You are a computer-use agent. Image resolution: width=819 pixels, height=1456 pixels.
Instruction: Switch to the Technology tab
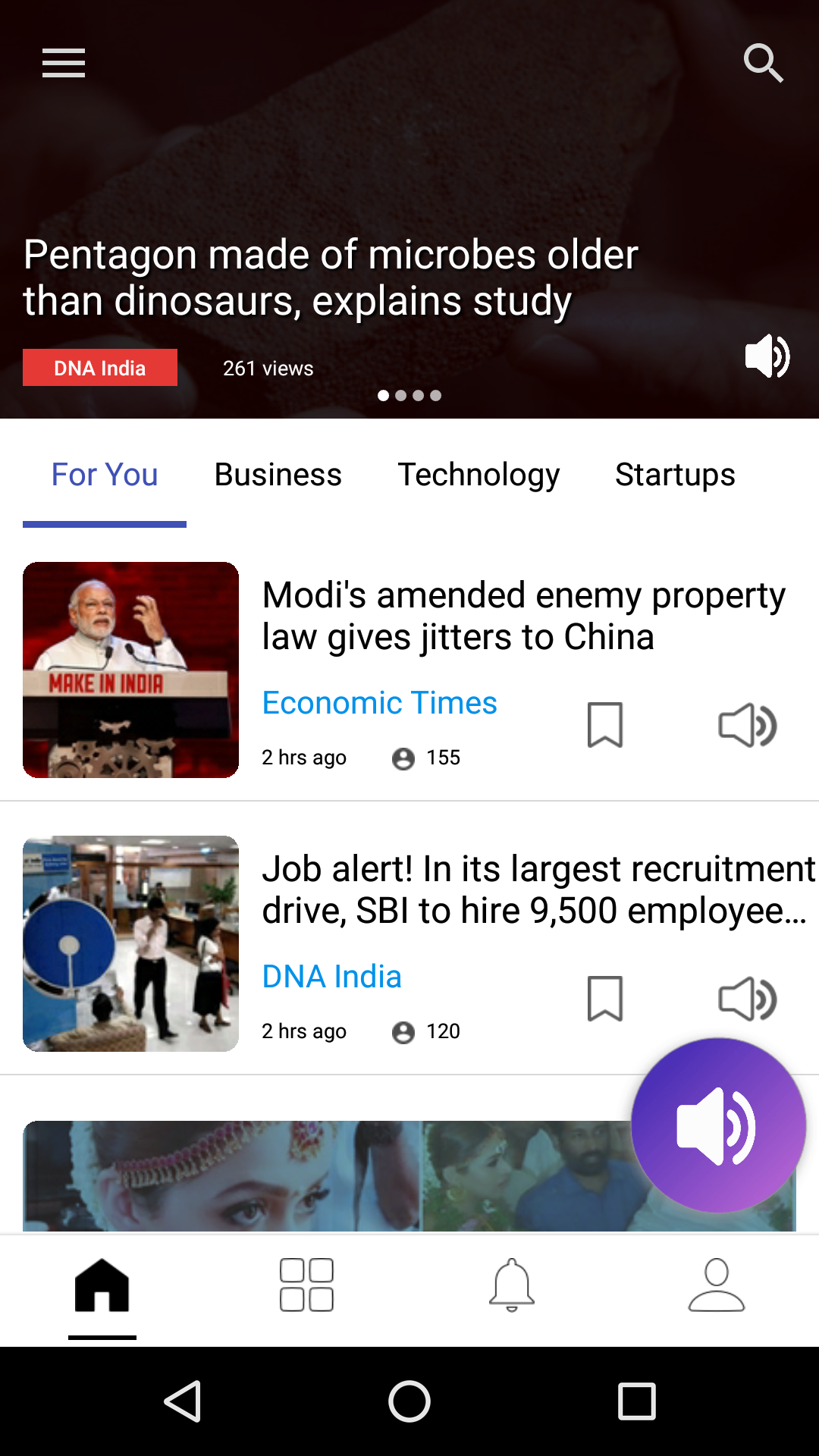click(x=479, y=475)
